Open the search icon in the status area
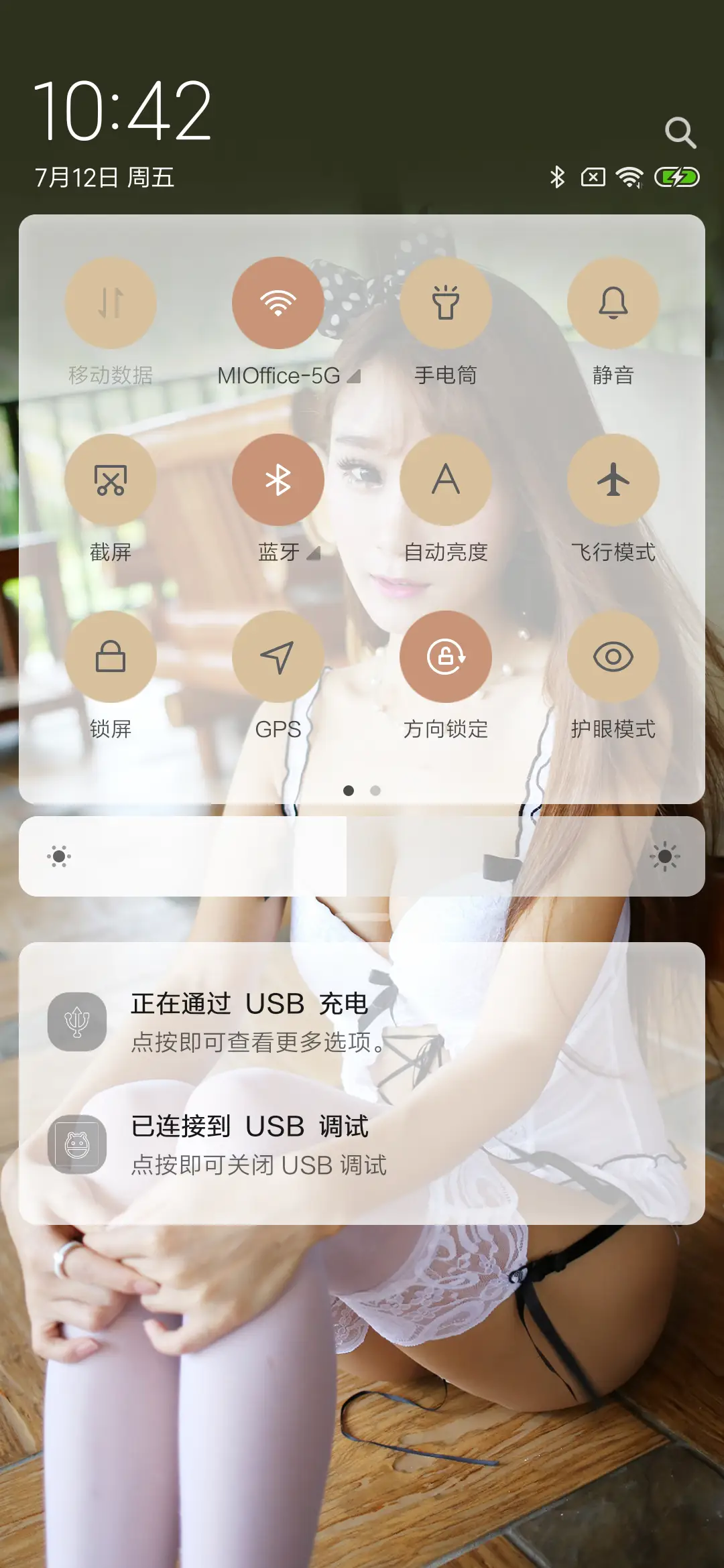 [x=681, y=134]
